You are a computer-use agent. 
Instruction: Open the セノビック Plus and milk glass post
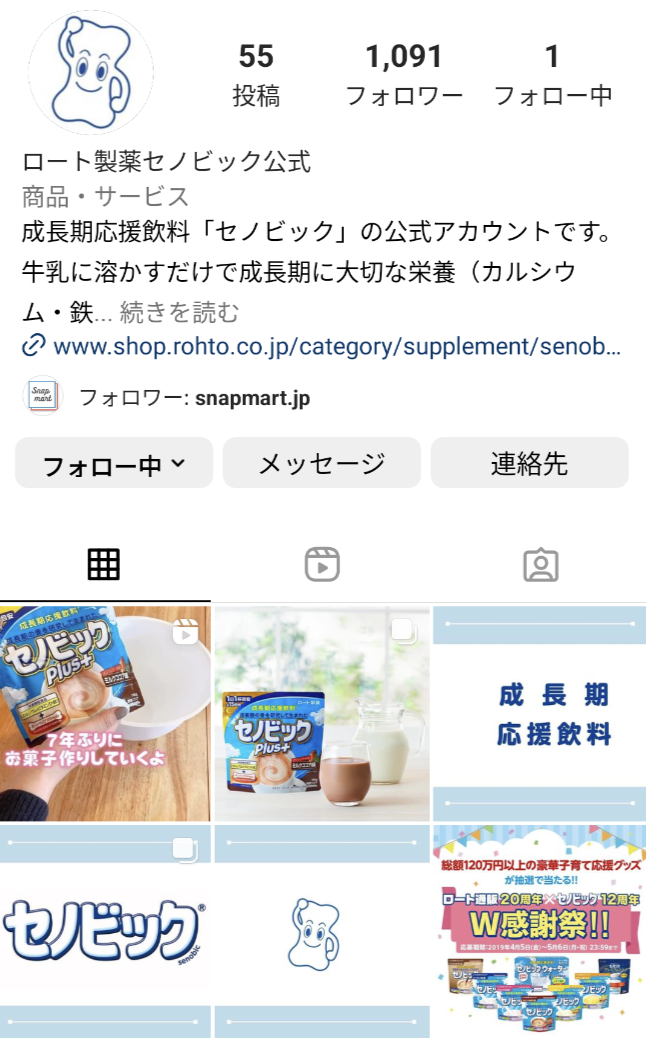click(322, 713)
